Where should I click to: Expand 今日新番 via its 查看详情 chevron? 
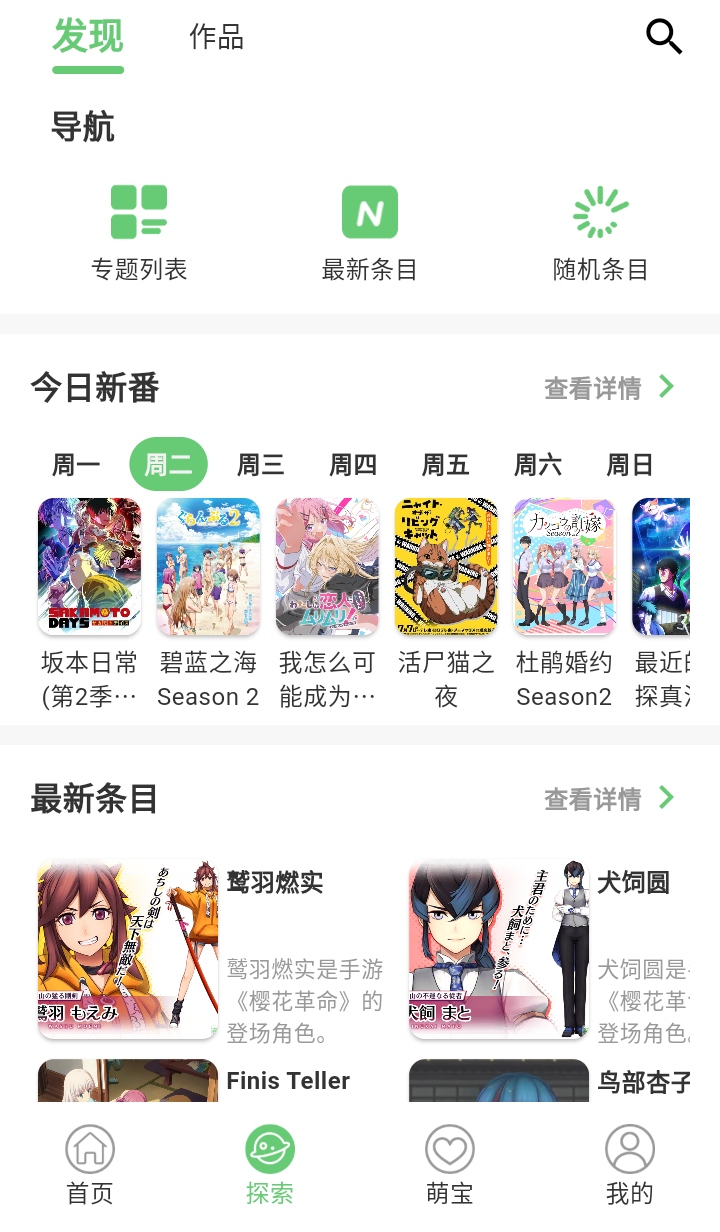(x=666, y=387)
